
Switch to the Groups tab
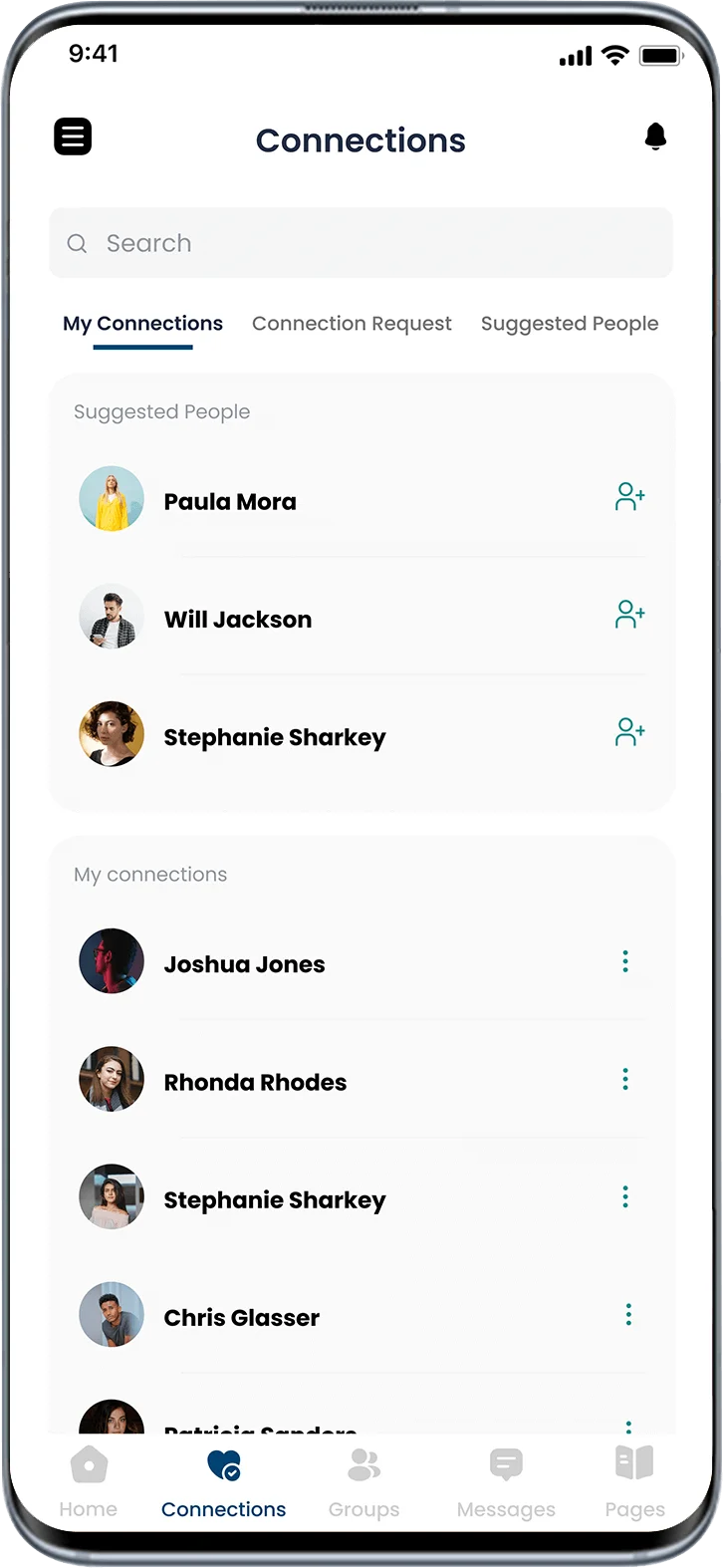click(363, 1481)
